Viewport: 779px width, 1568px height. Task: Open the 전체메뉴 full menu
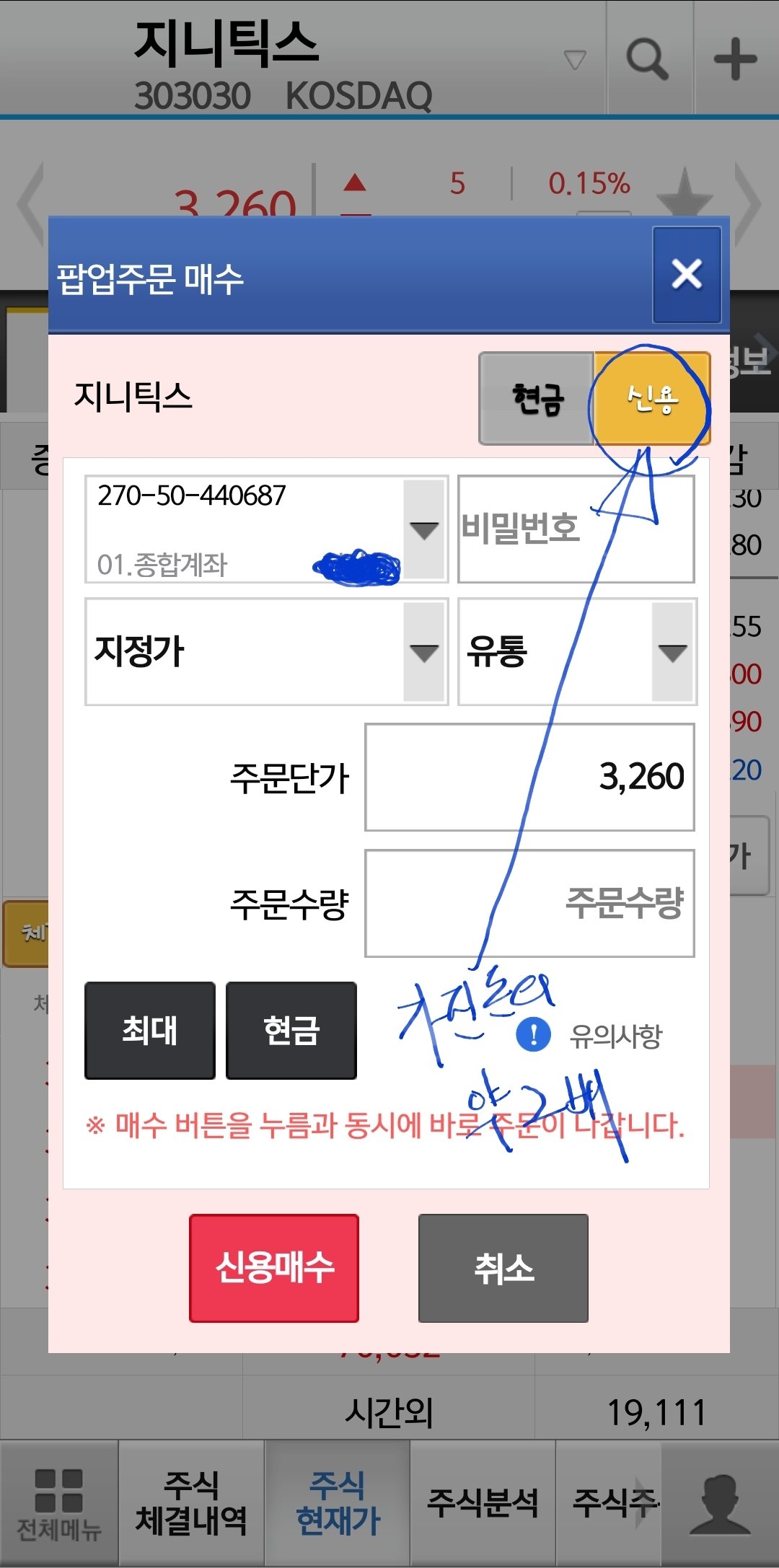click(x=59, y=1503)
